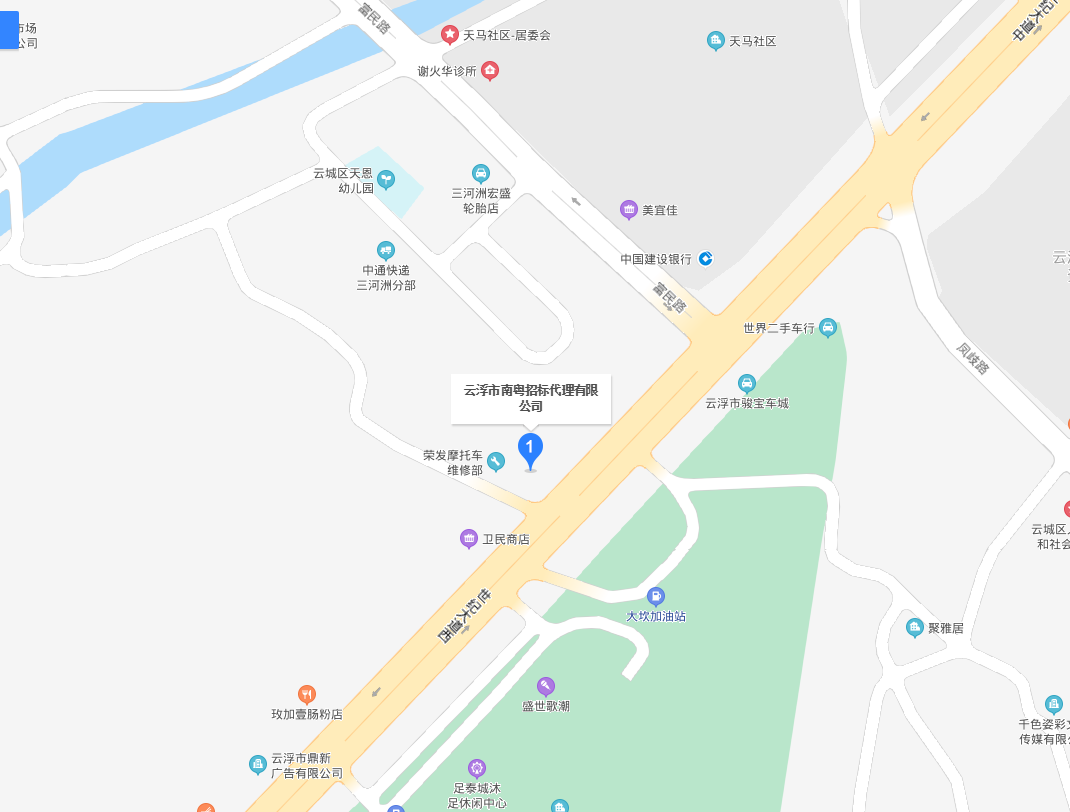1070x812 pixels.
Task: Open the 云浮市骏宝车城 marker
Action: [747, 383]
